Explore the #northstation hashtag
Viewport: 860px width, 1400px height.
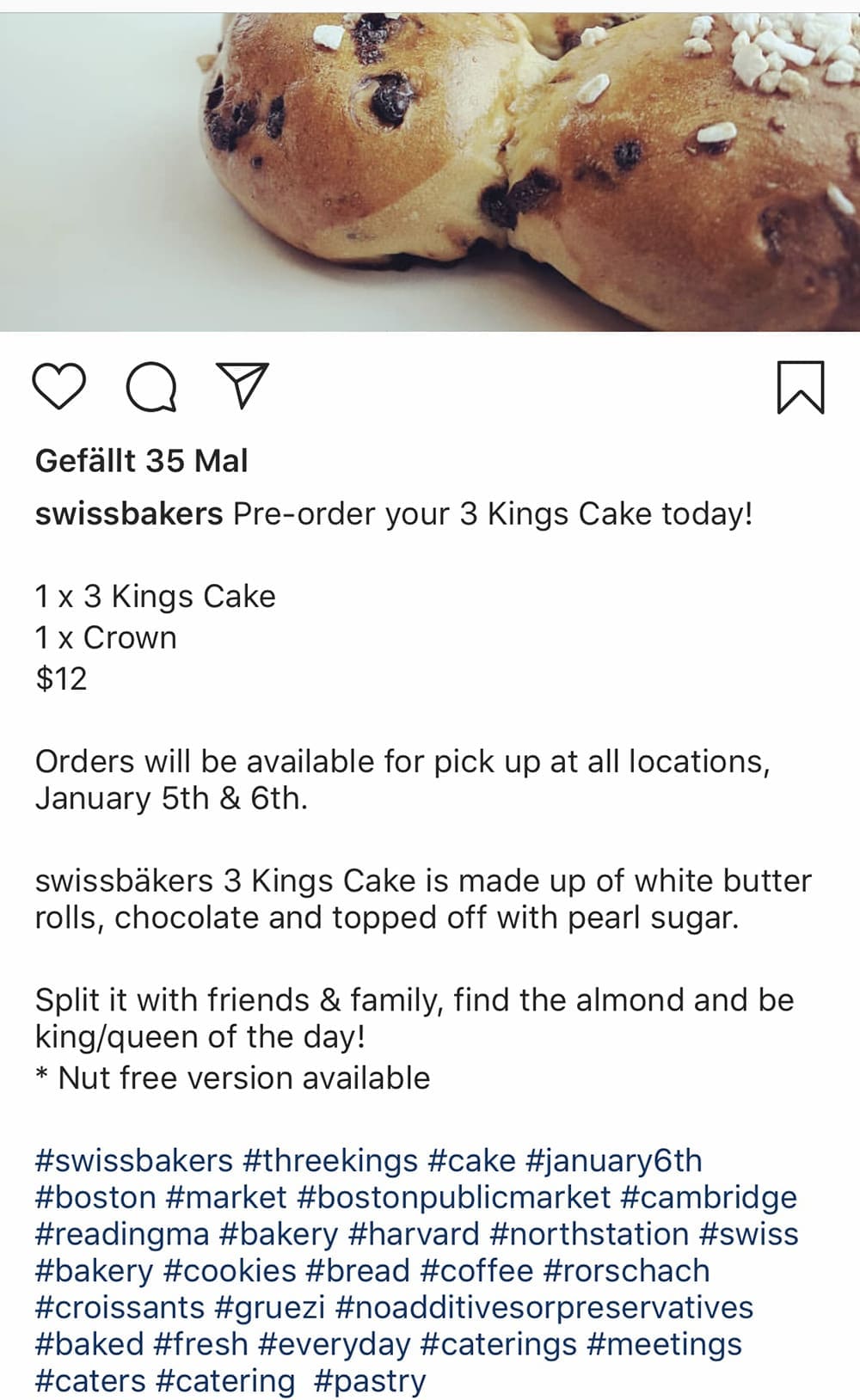click(589, 1235)
